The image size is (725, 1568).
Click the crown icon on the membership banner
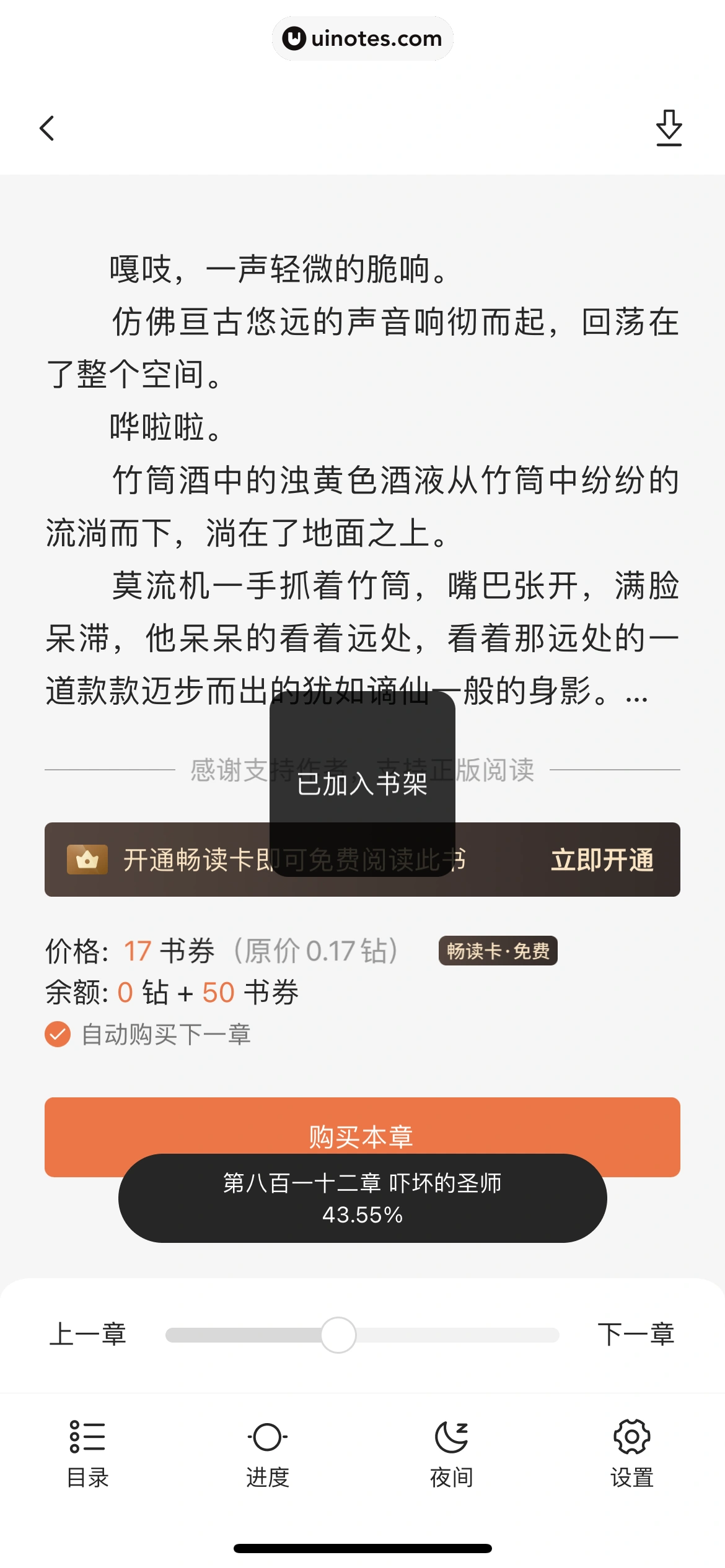click(87, 860)
